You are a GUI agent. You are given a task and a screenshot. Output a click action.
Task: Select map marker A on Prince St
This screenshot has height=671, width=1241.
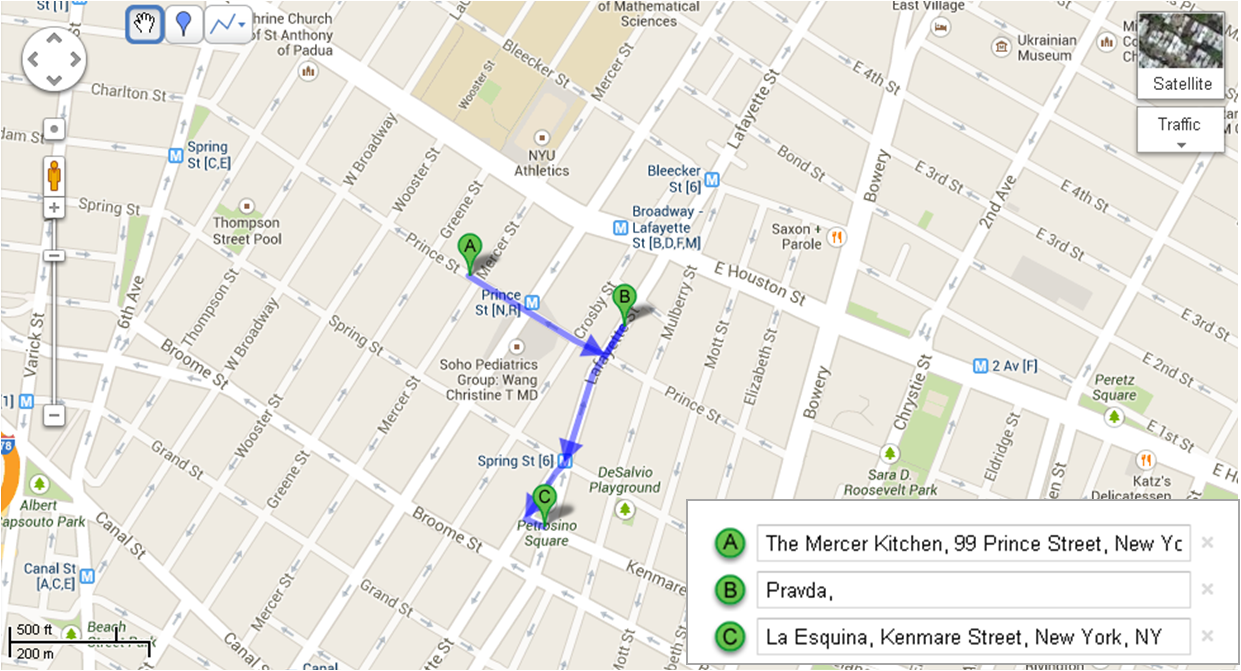pos(468,250)
